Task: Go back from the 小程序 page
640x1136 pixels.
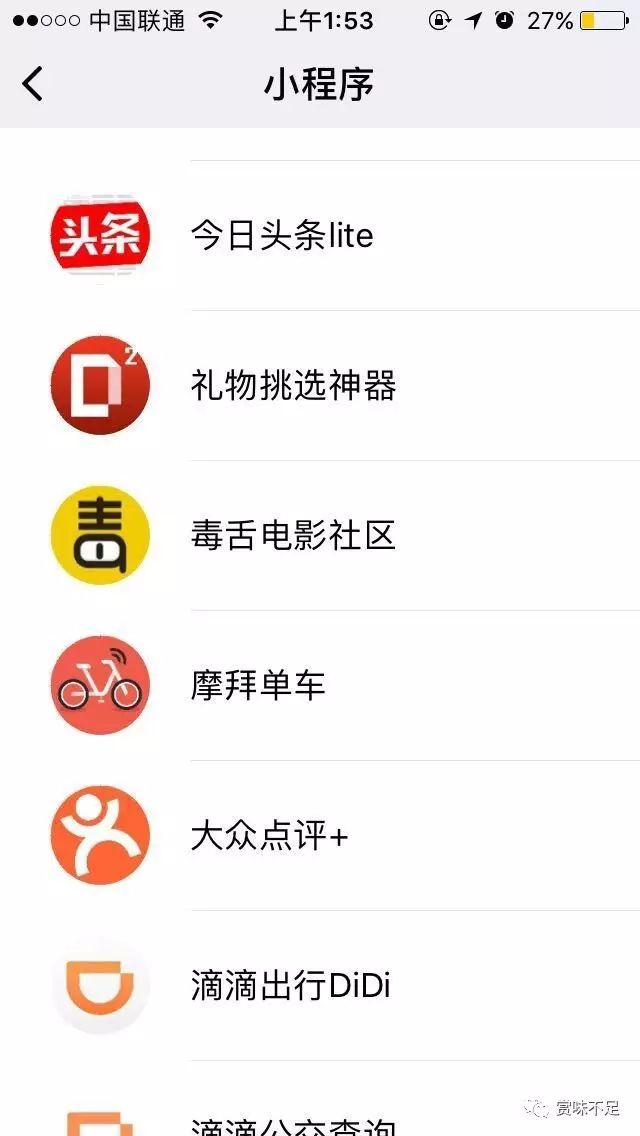Action: (33, 84)
